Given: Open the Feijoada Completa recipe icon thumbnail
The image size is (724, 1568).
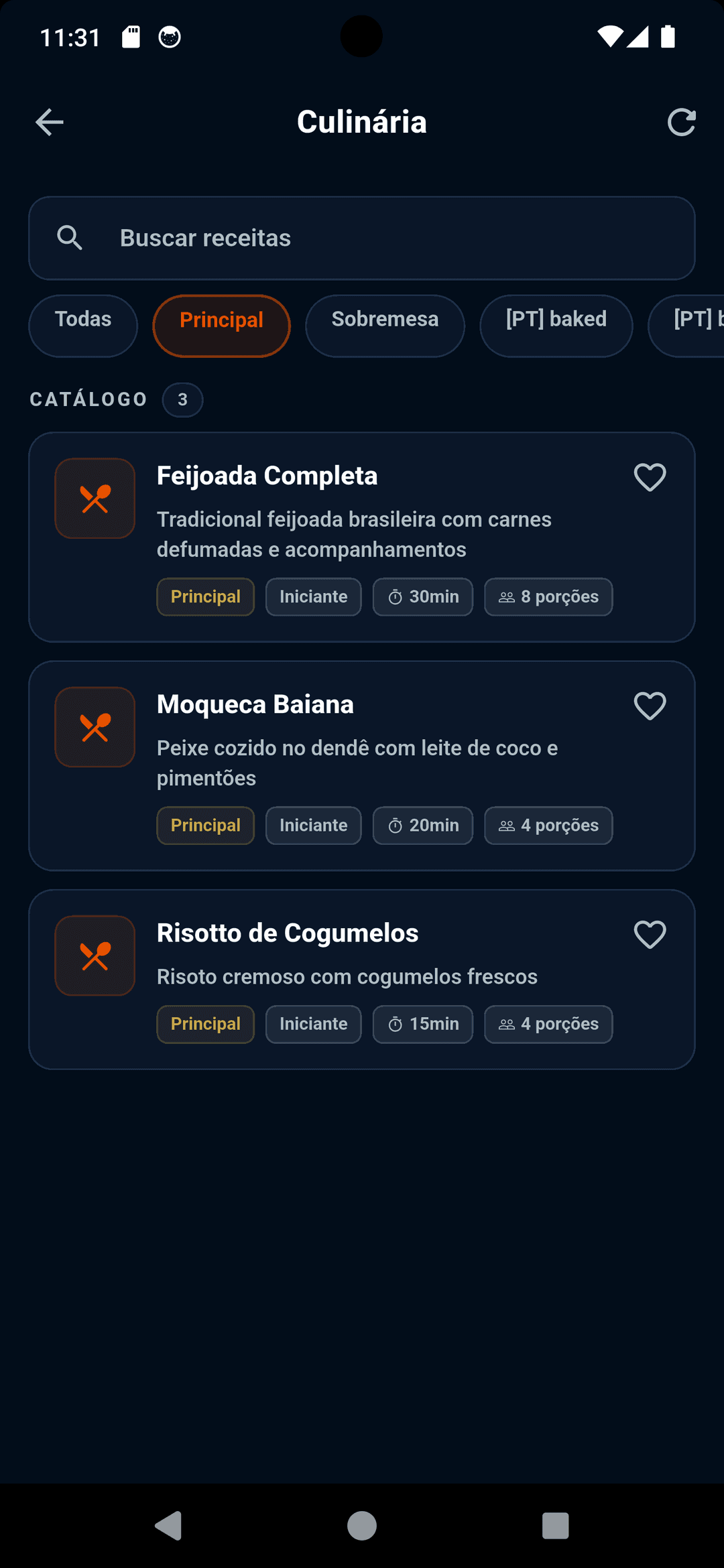Looking at the screenshot, I should coord(94,498).
